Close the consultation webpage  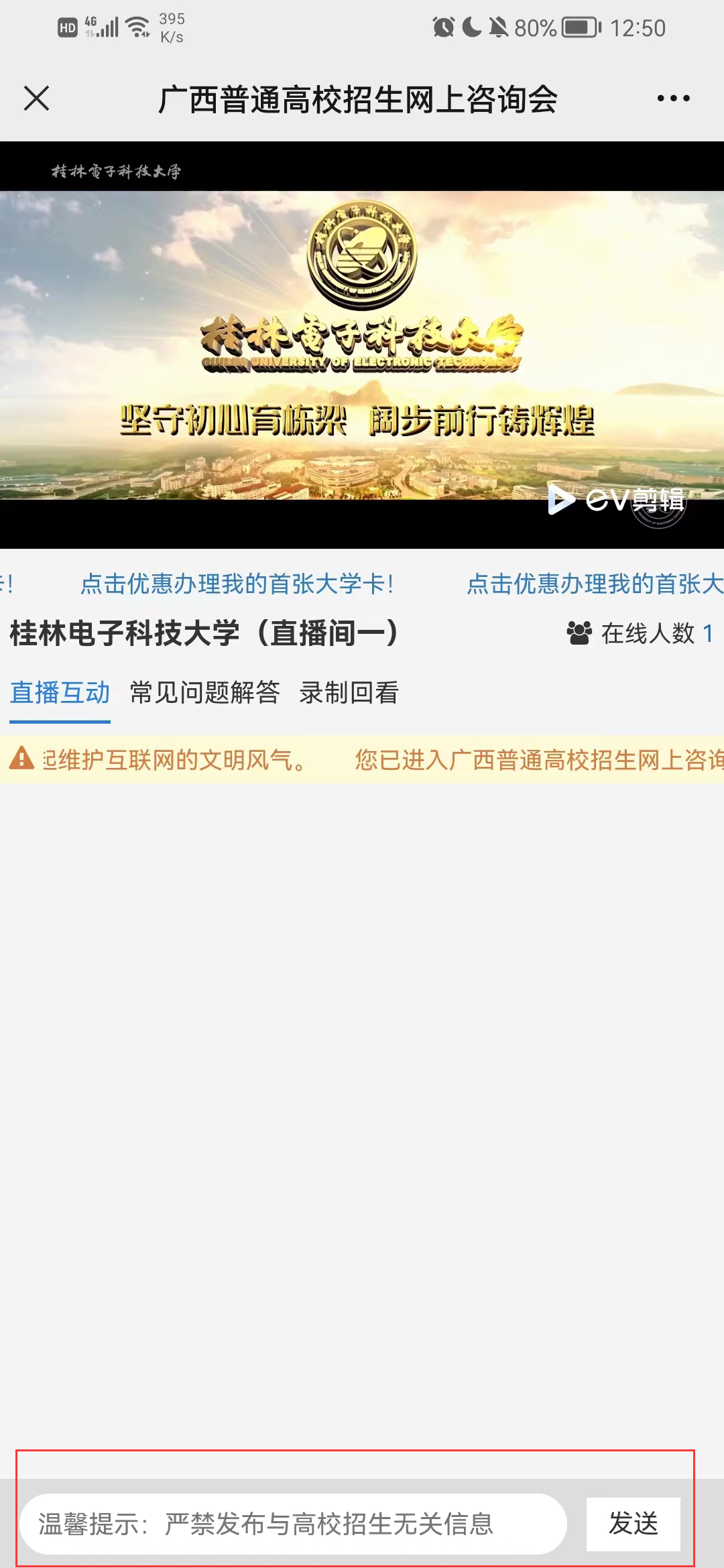tap(37, 99)
